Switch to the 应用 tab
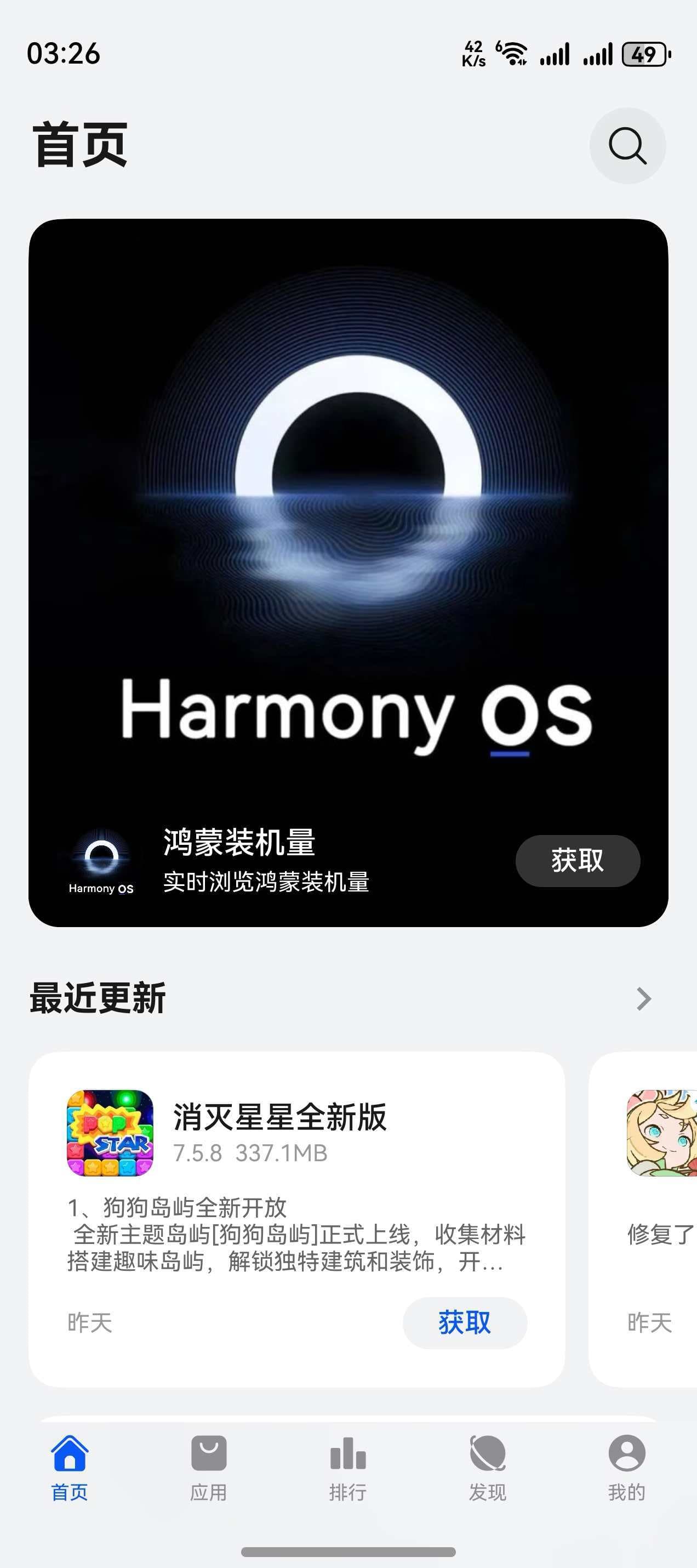The image size is (697, 1568). (209, 1468)
